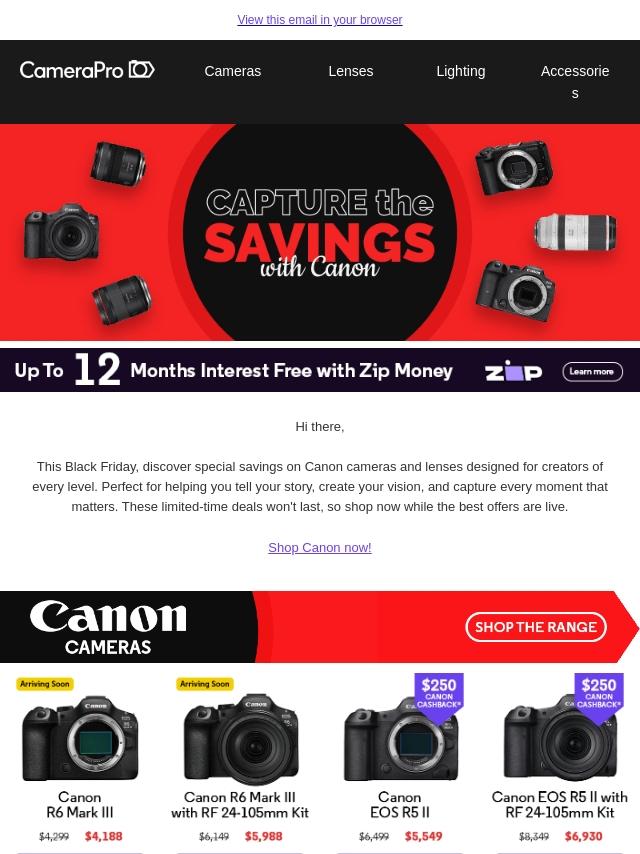
Task: Open the Capture the Savings Canon banner
Action: 320,233
